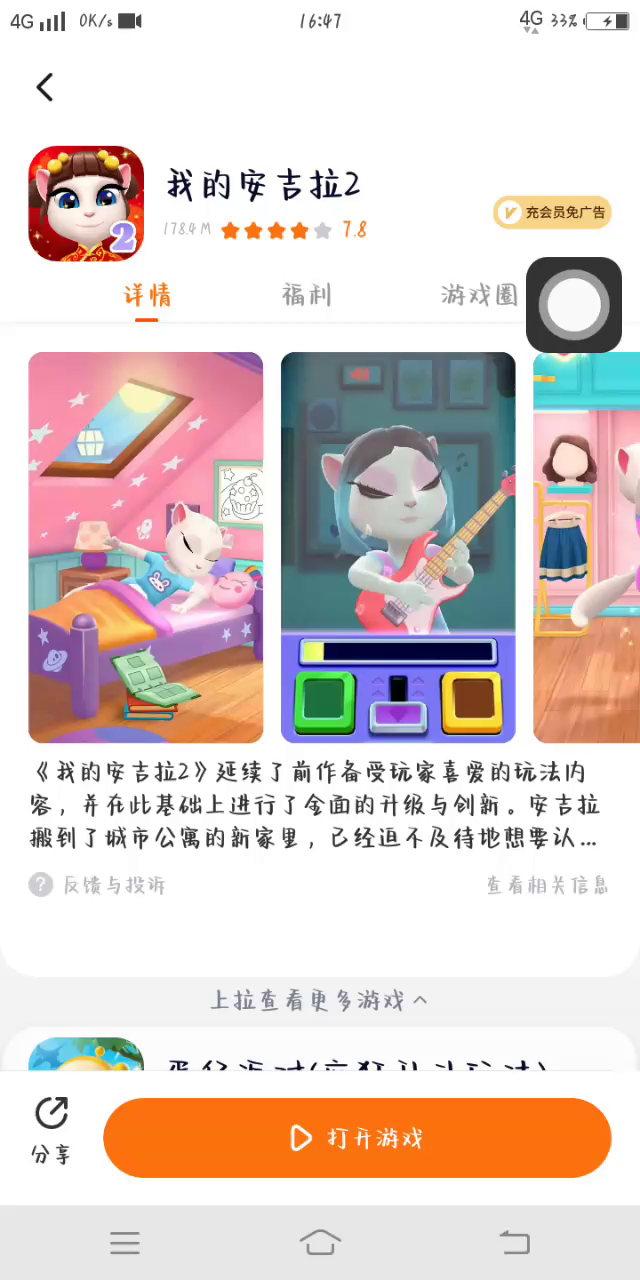640x1280 pixels.
Task: Open the 游戏圈 tab
Action: point(479,295)
